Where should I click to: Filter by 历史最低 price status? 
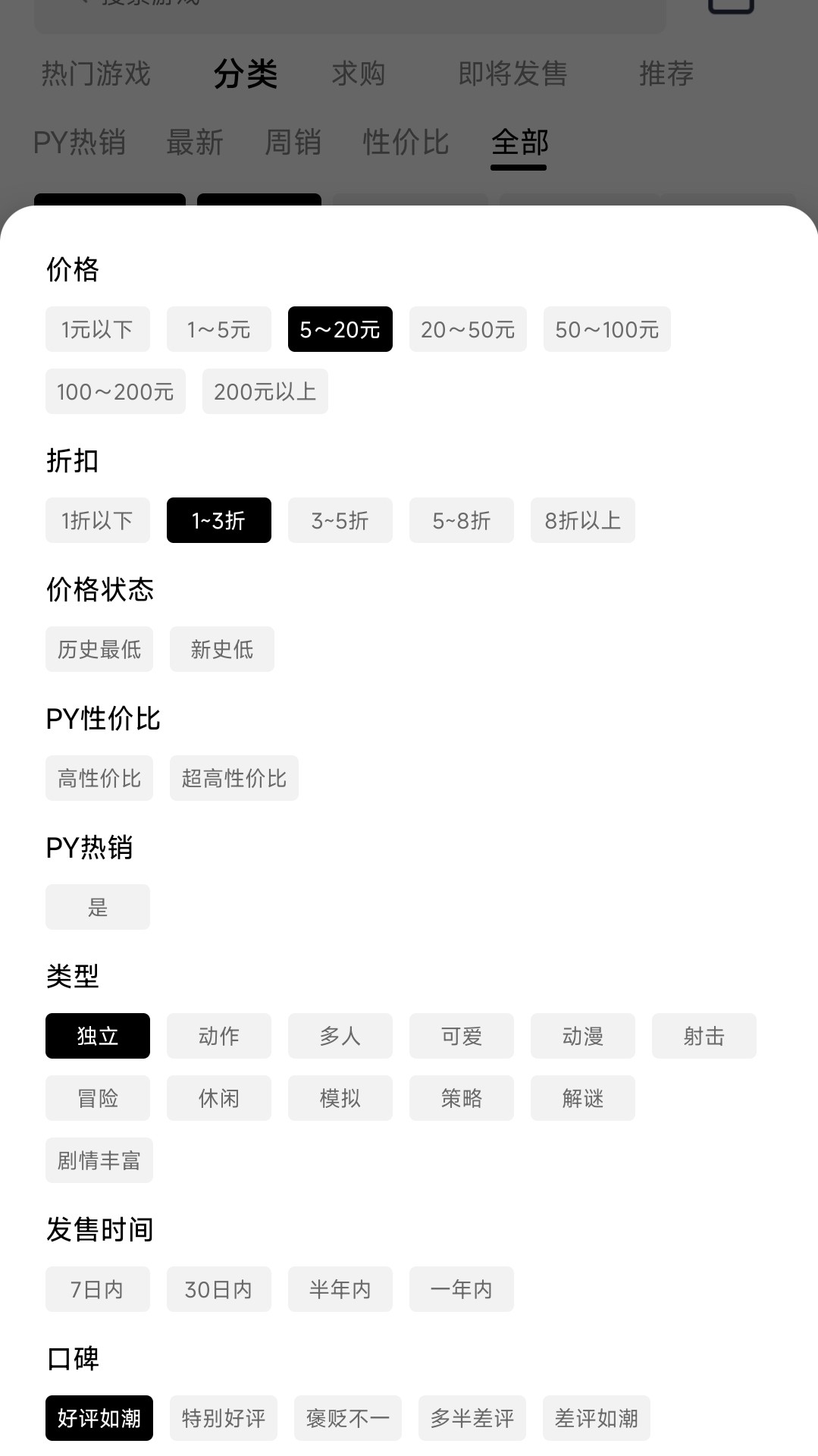(x=99, y=649)
